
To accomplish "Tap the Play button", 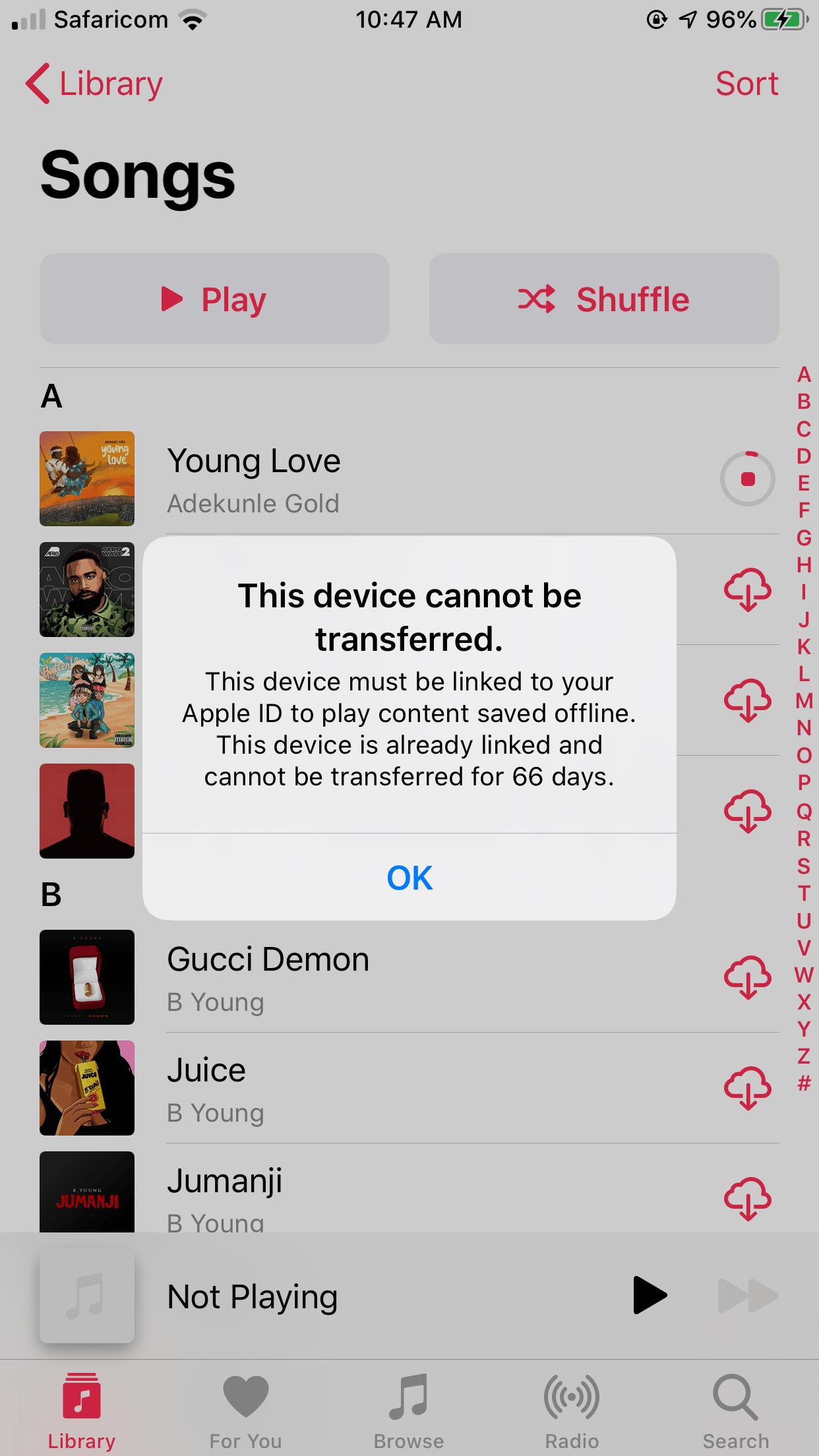I will [214, 299].
